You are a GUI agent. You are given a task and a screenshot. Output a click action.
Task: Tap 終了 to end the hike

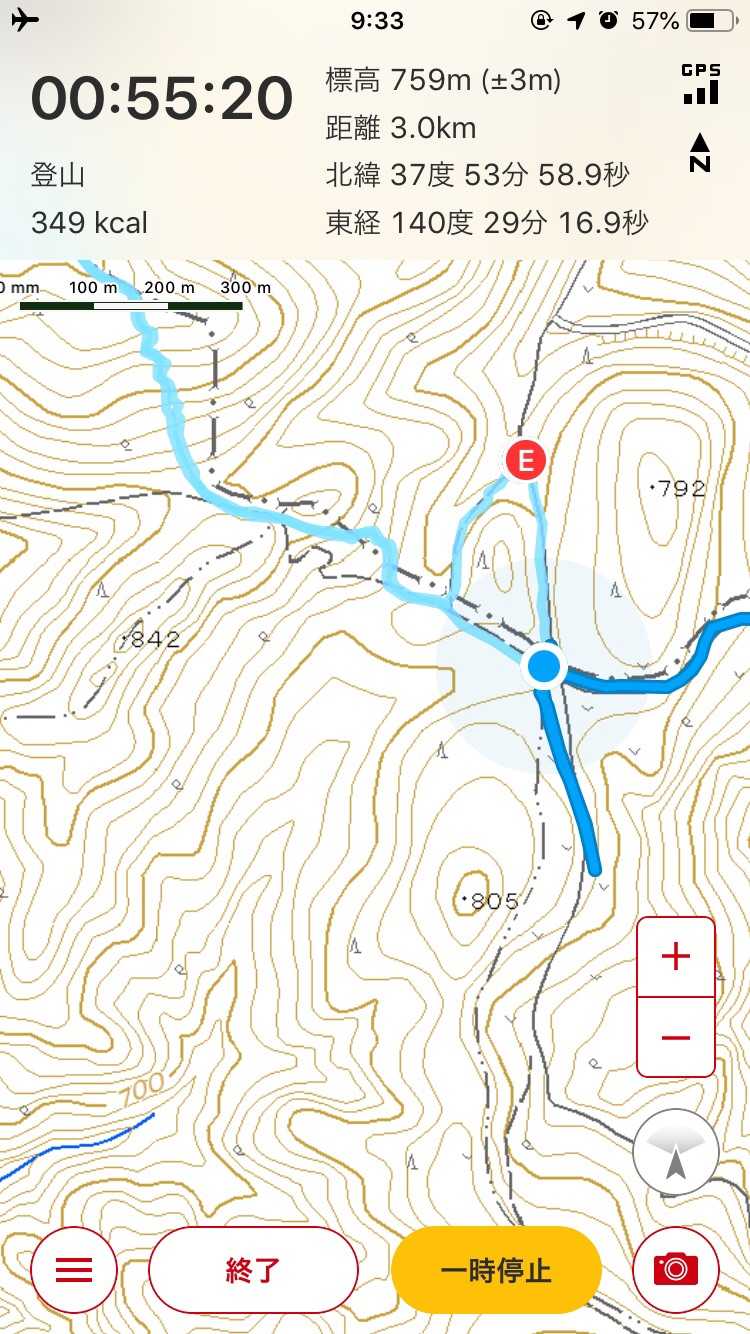[253, 1270]
